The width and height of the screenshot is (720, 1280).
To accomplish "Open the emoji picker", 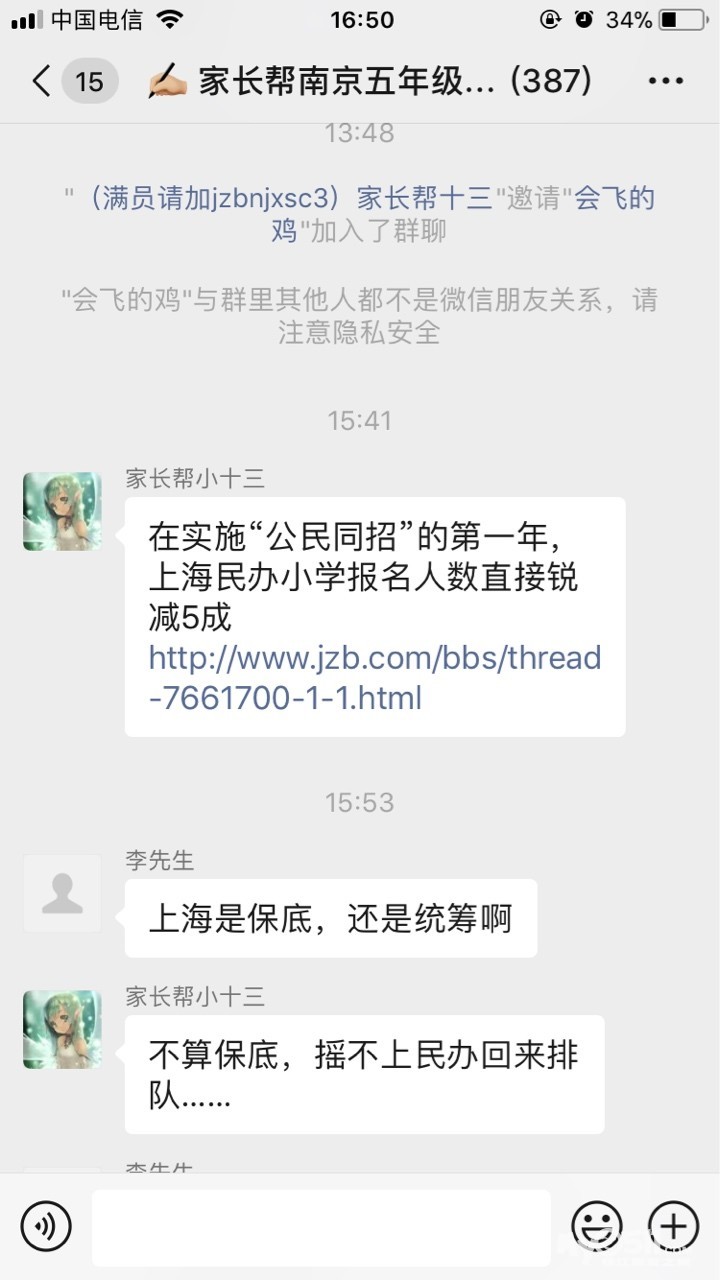I will pos(597,1225).
